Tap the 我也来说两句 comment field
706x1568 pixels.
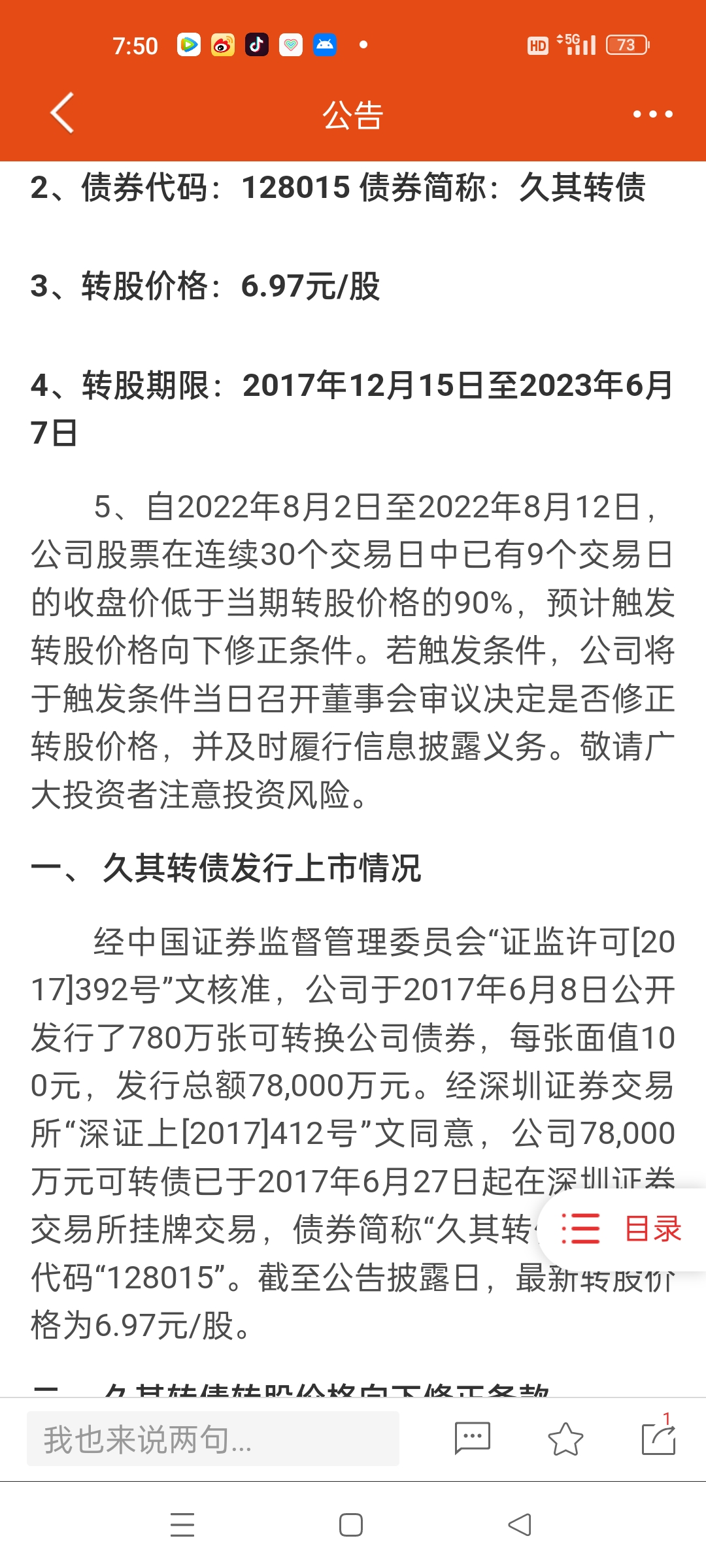[x=212, y=1439]
